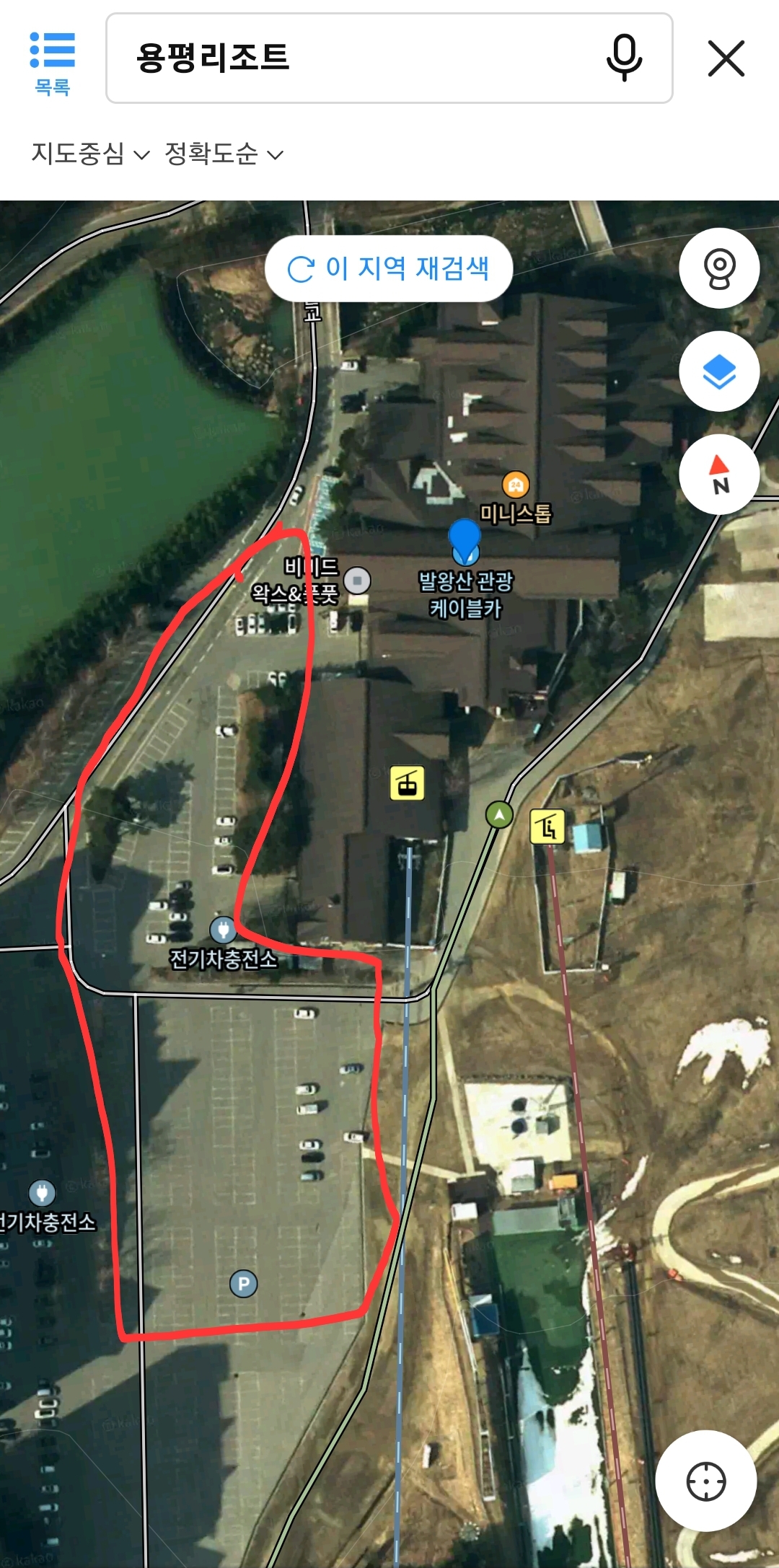Select the parking P marker
The height and width of the screenshot is (1568, 779).
tap(243, 1283)
